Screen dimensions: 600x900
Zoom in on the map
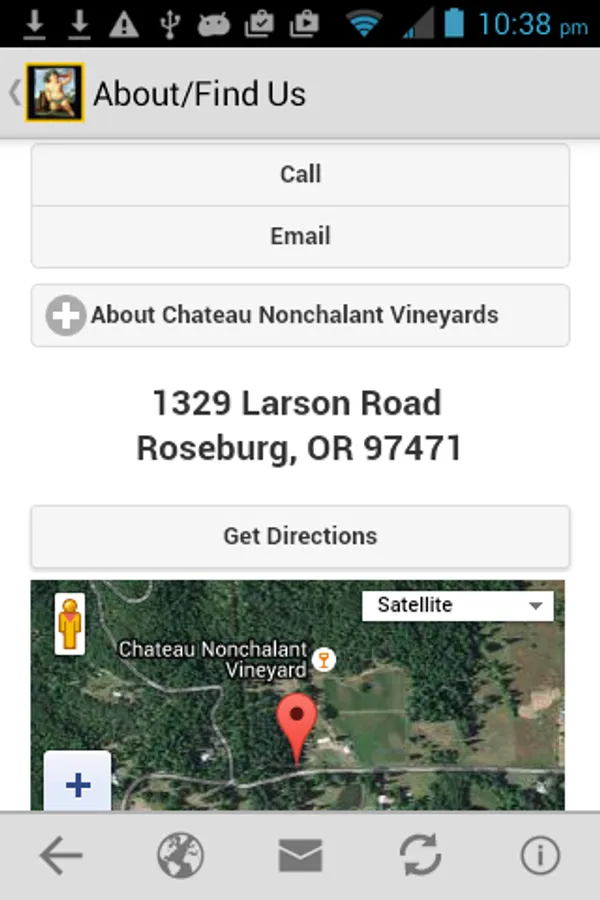78,784
